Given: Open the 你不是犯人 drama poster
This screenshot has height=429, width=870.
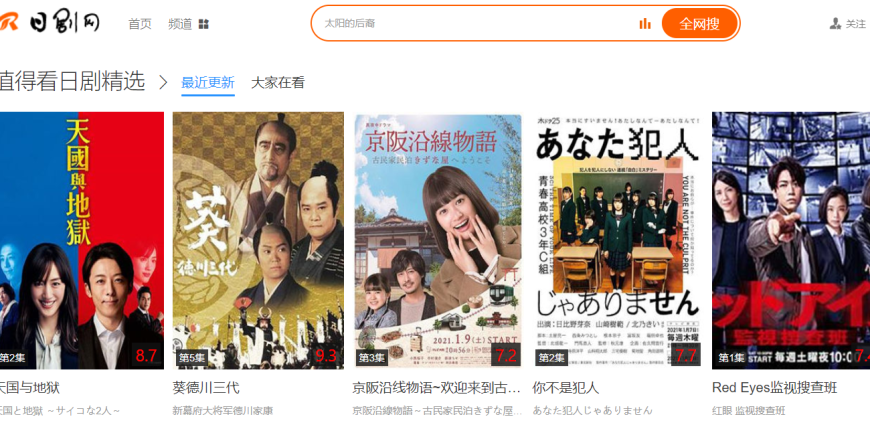Looking at the screenshot, I should click(616, 240).
